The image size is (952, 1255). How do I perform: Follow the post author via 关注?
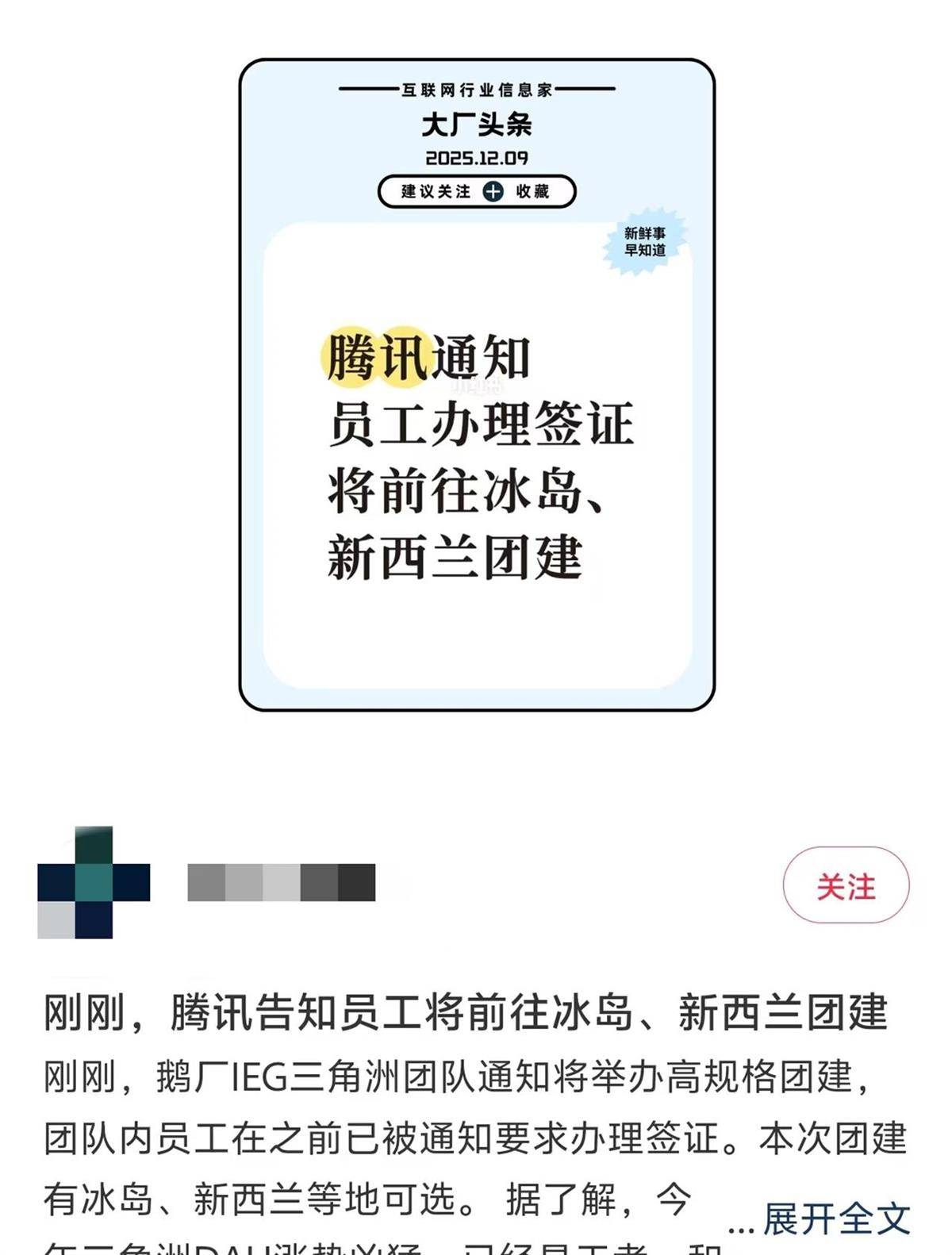[x=846, y=885]
